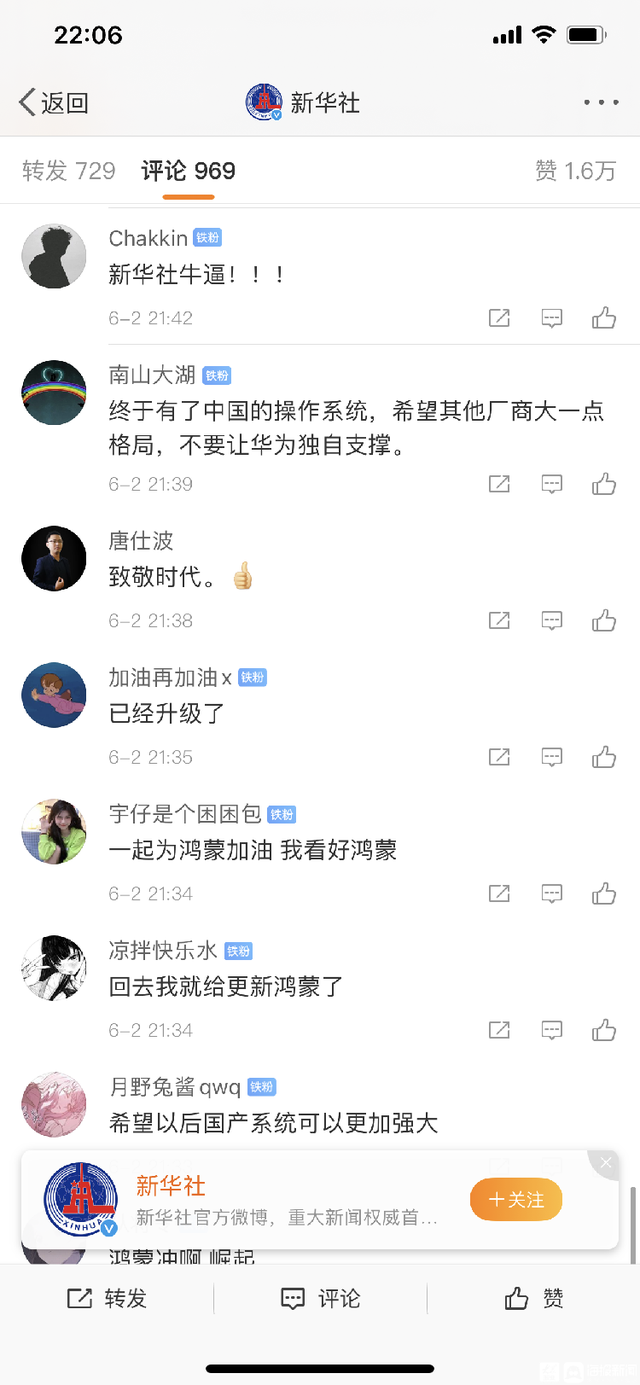Screen dimensions: 640x1385
Task: Open 南山大湖's profile avatar
Action: point(54,392)
